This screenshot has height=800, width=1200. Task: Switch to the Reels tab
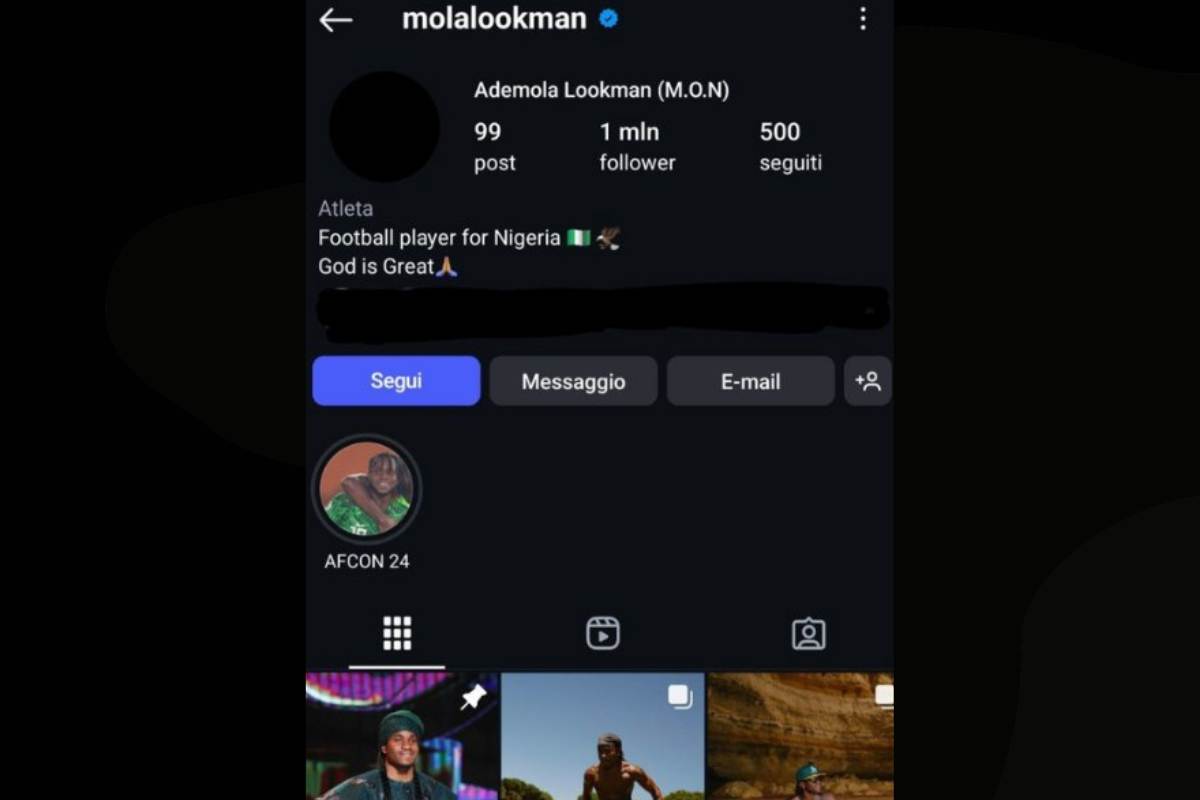pos(602,634)
